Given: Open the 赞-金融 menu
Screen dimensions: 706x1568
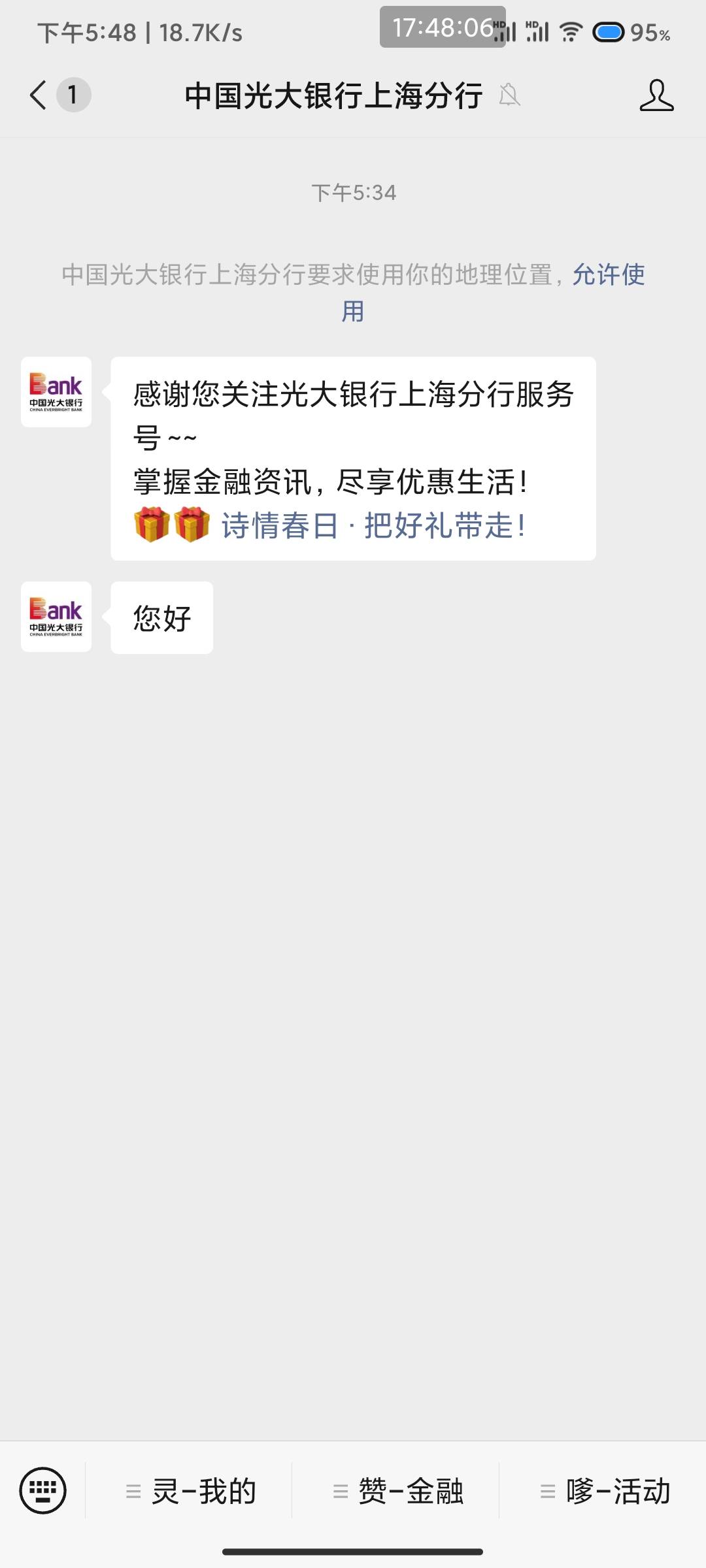Looking at the screenshot, I should pyautogui.click(x=397, y=1491).
